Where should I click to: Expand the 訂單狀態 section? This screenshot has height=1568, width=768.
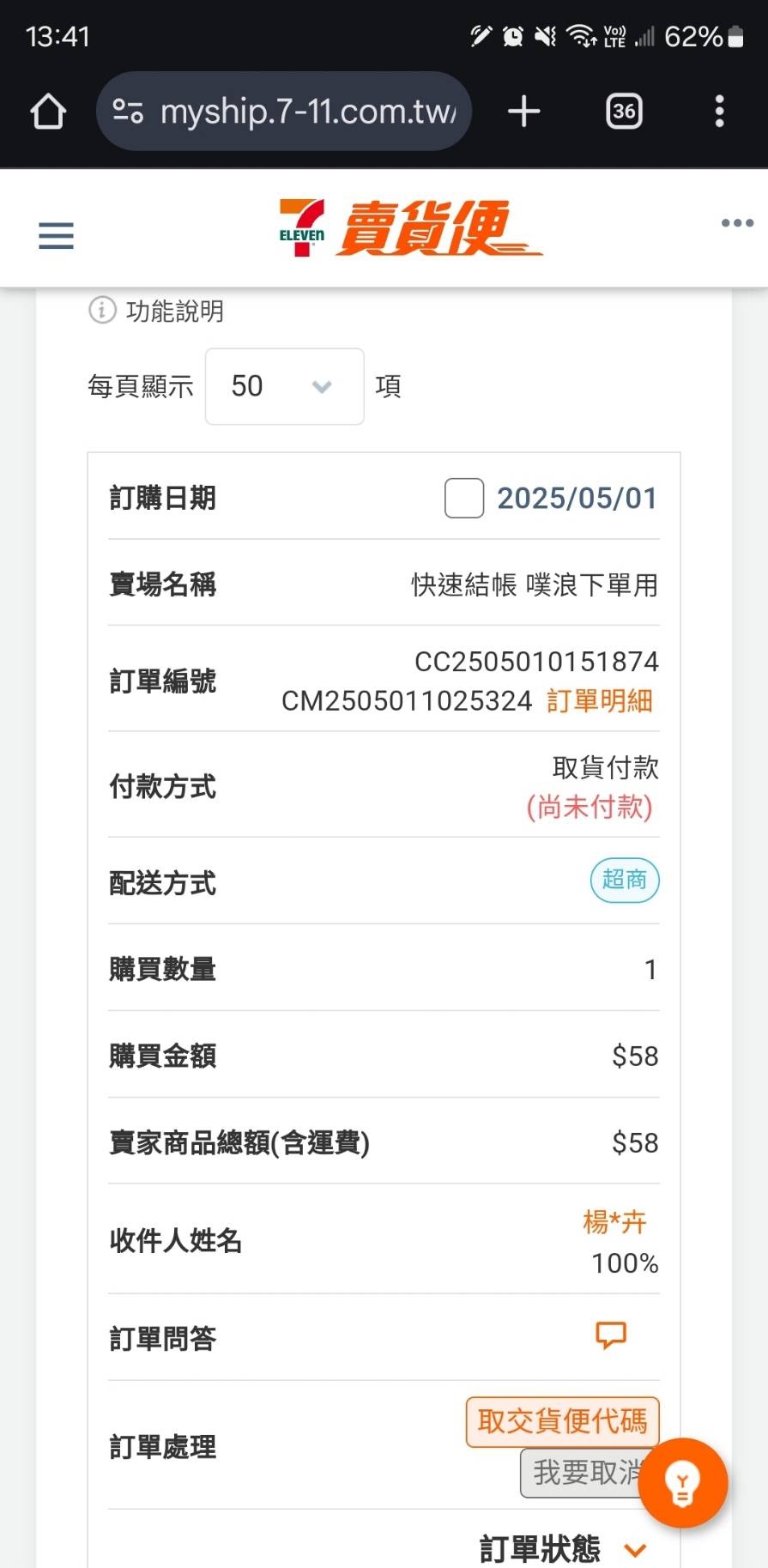point(563,1550)
